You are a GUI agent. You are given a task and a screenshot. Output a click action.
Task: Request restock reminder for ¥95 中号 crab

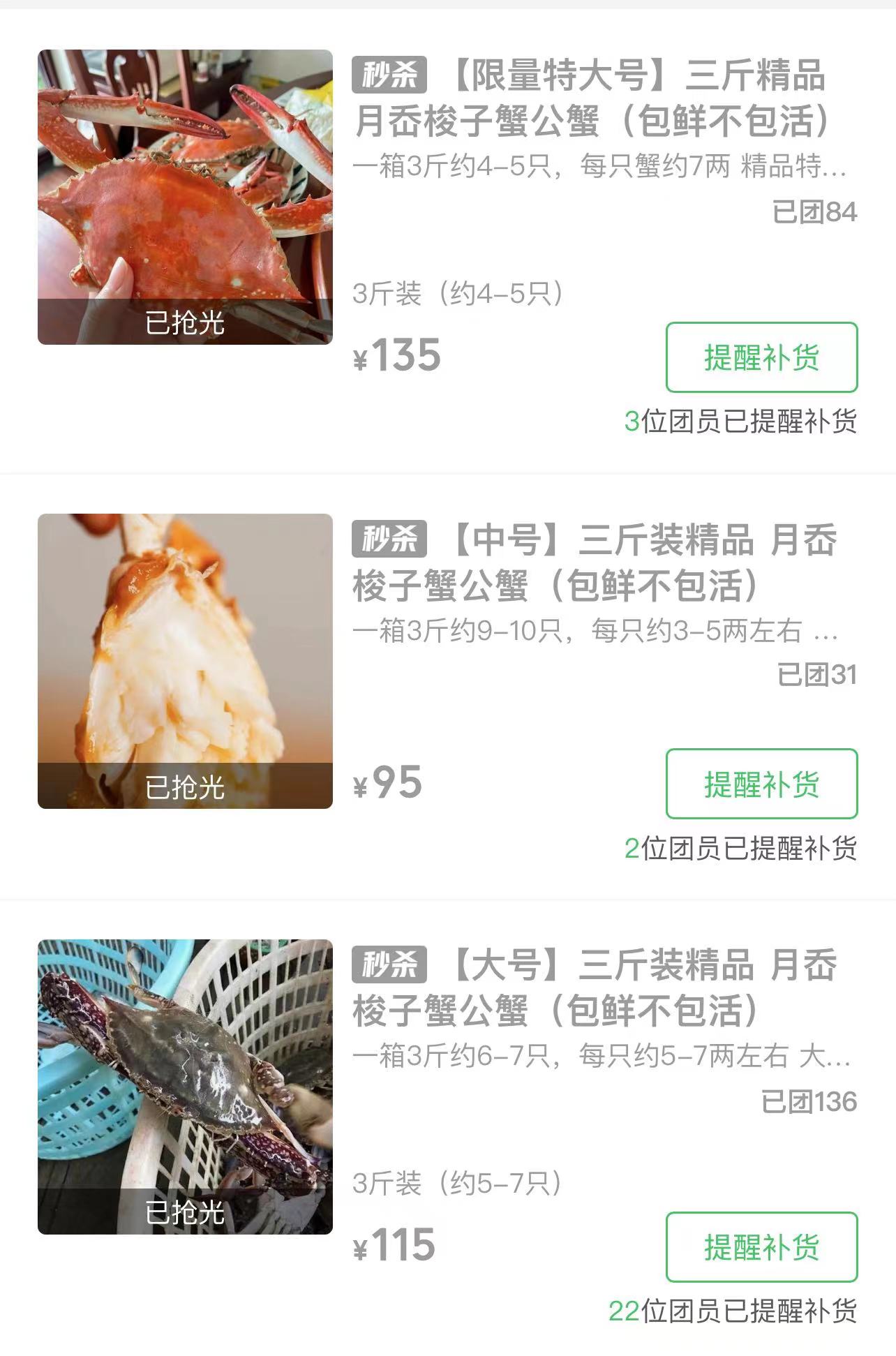[x=761, y=784]
